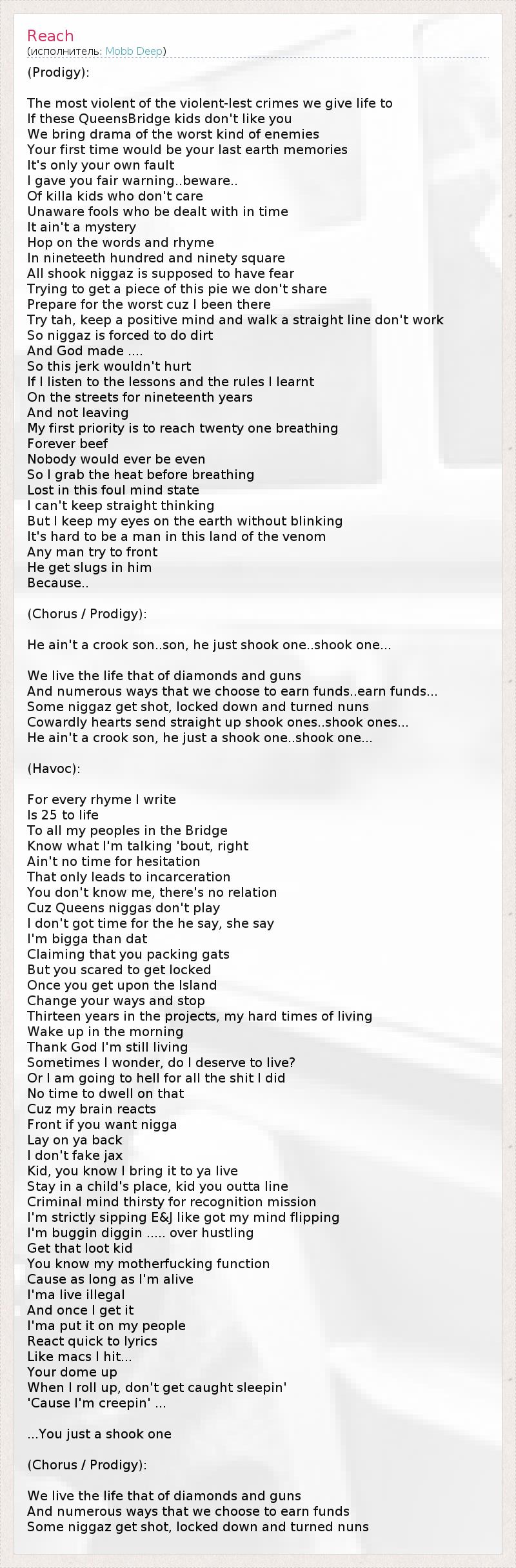Open the Mobb Deep artist link
516x1568 pixels.
pos(134,52)
